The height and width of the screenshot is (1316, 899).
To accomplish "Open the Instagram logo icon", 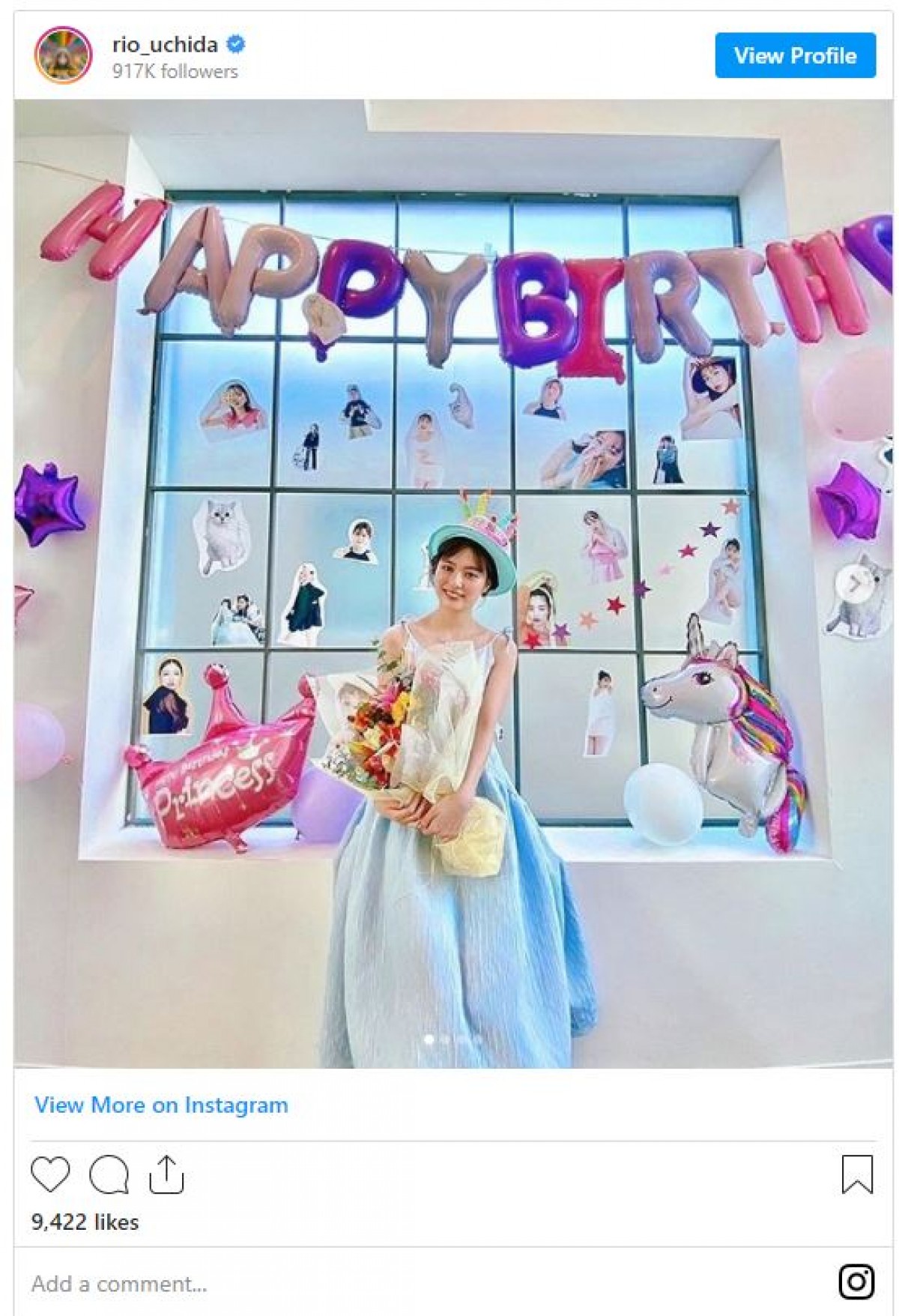I will [856, 1282].
